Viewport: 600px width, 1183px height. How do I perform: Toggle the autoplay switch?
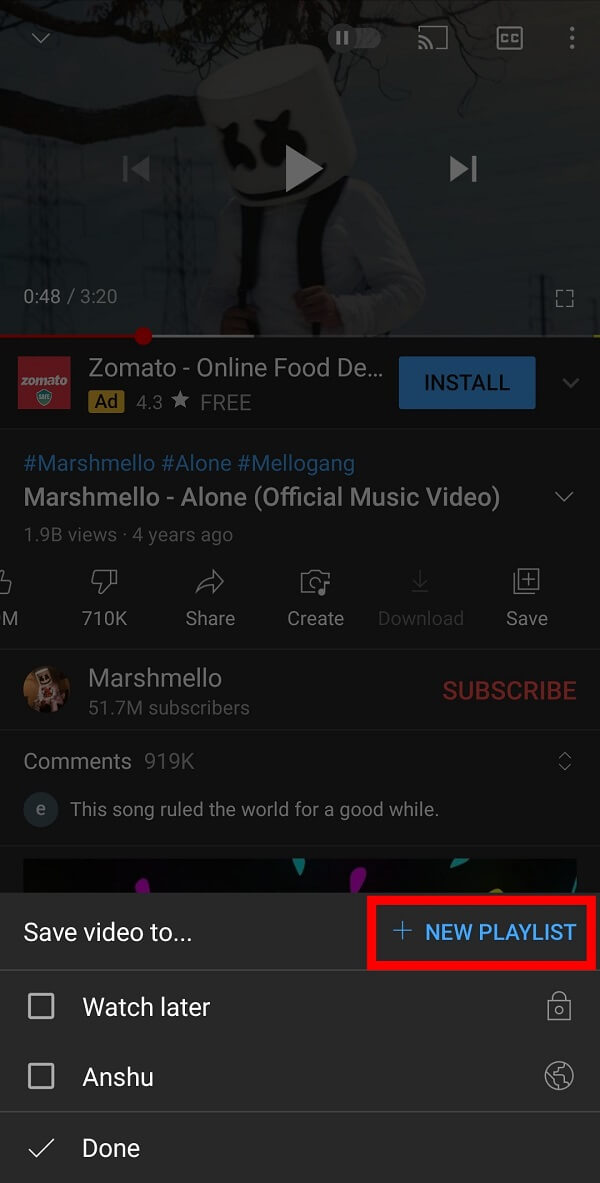coord(353,38)
